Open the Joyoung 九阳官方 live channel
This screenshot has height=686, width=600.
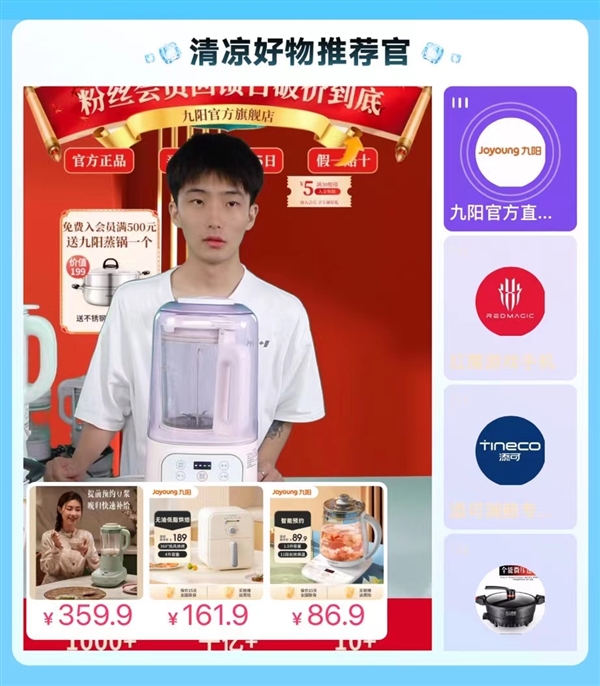tap(510, 159)
